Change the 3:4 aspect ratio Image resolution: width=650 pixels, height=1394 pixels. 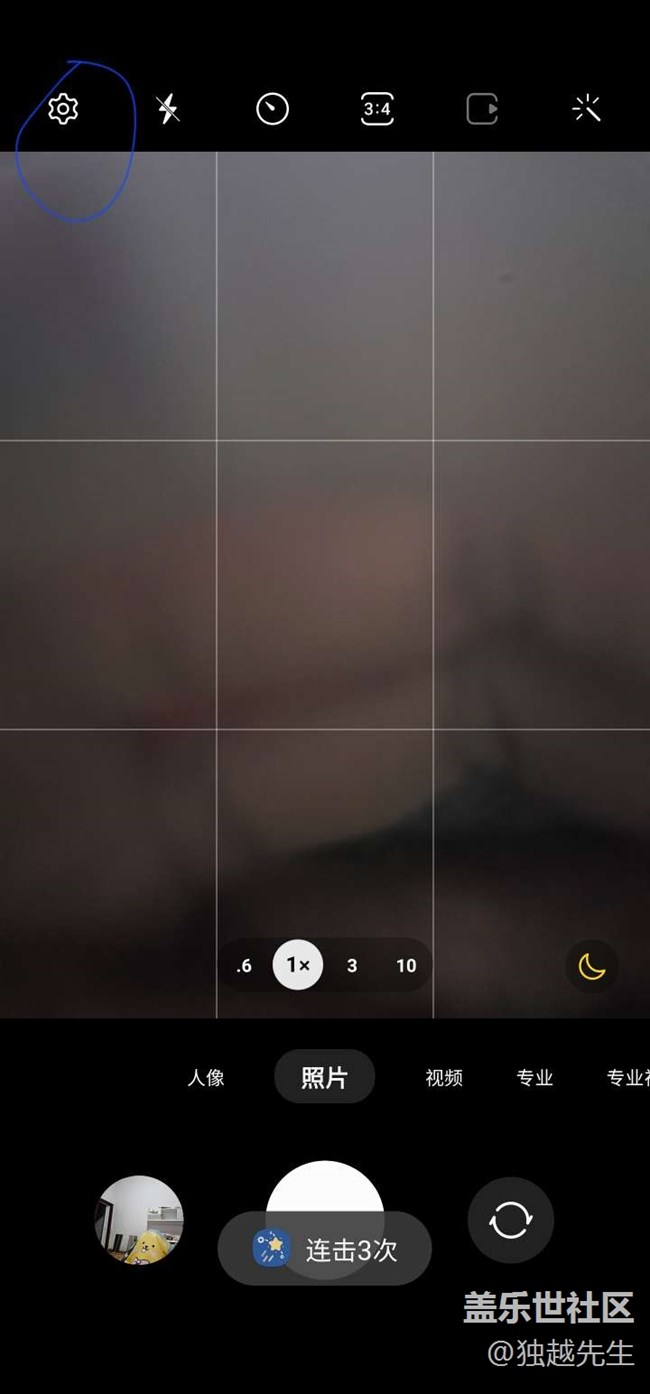click(377, 108)
